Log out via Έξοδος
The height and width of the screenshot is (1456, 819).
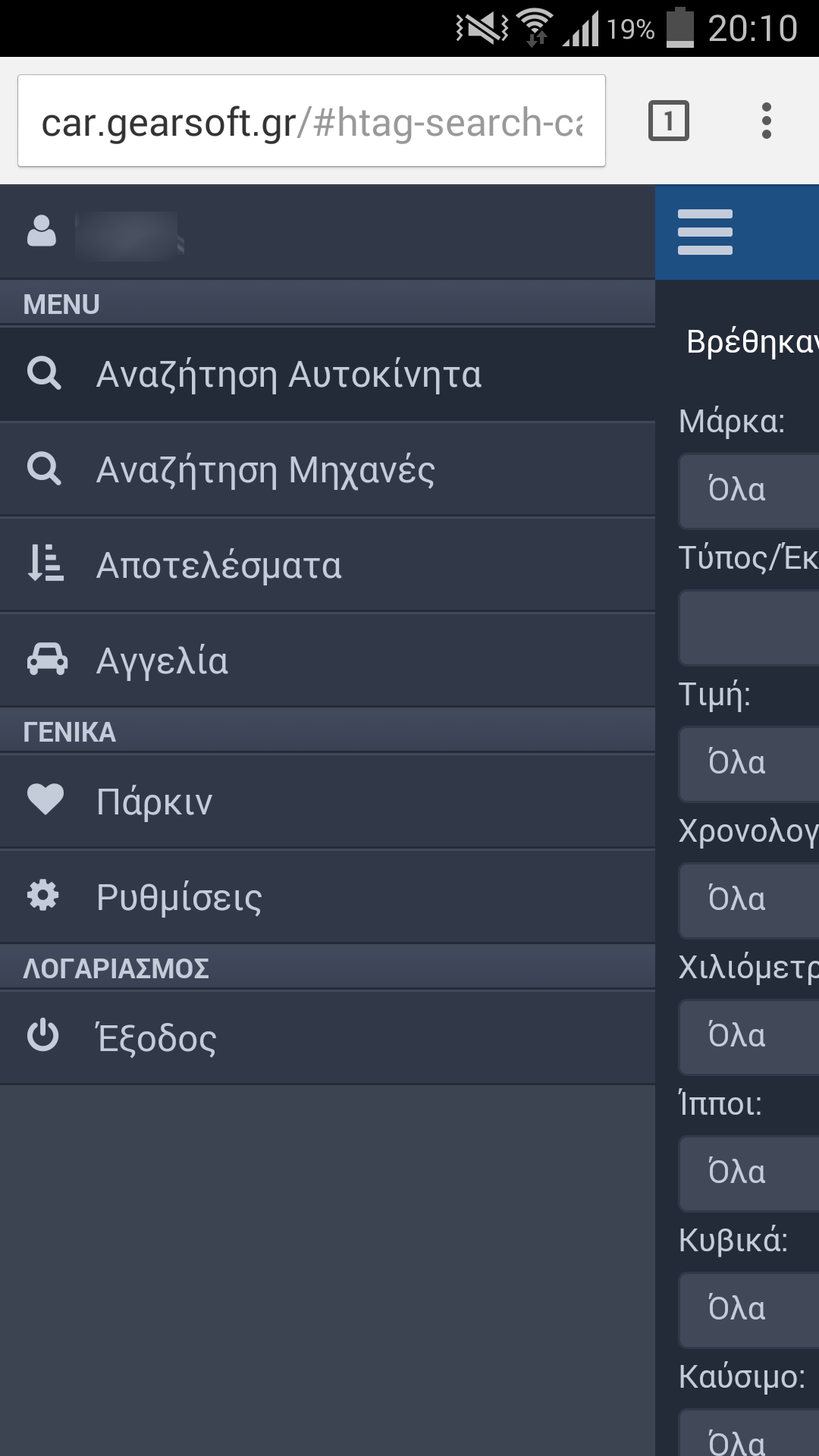point(328,1038)
